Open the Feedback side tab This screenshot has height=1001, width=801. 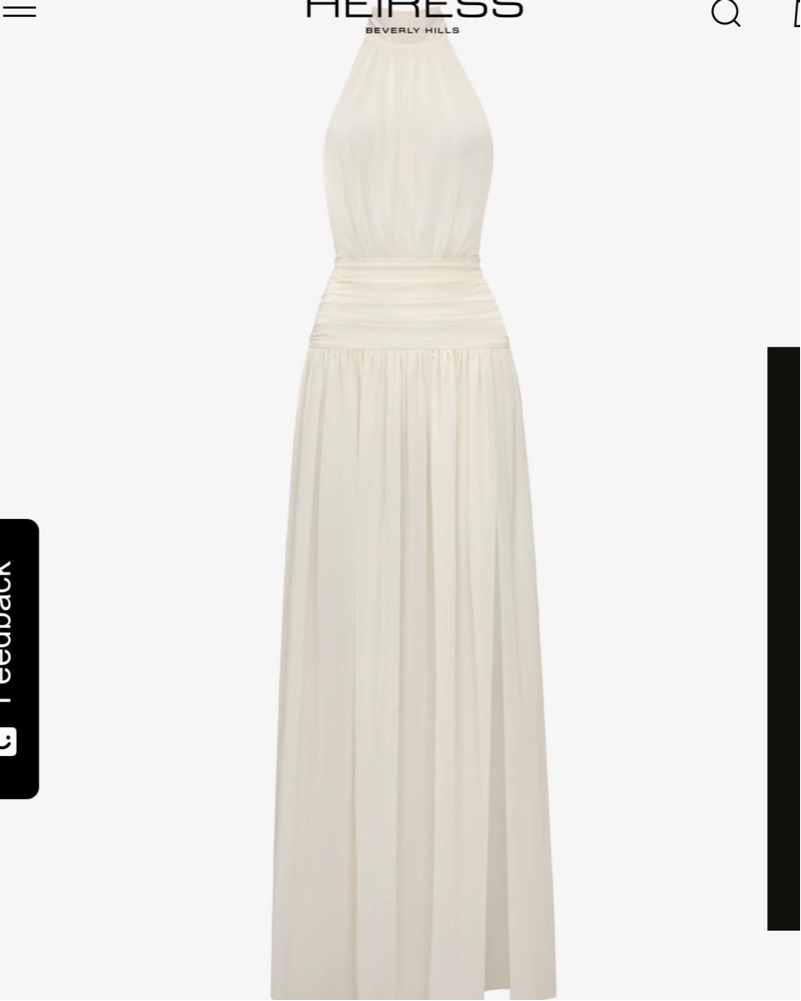(17, 658)
